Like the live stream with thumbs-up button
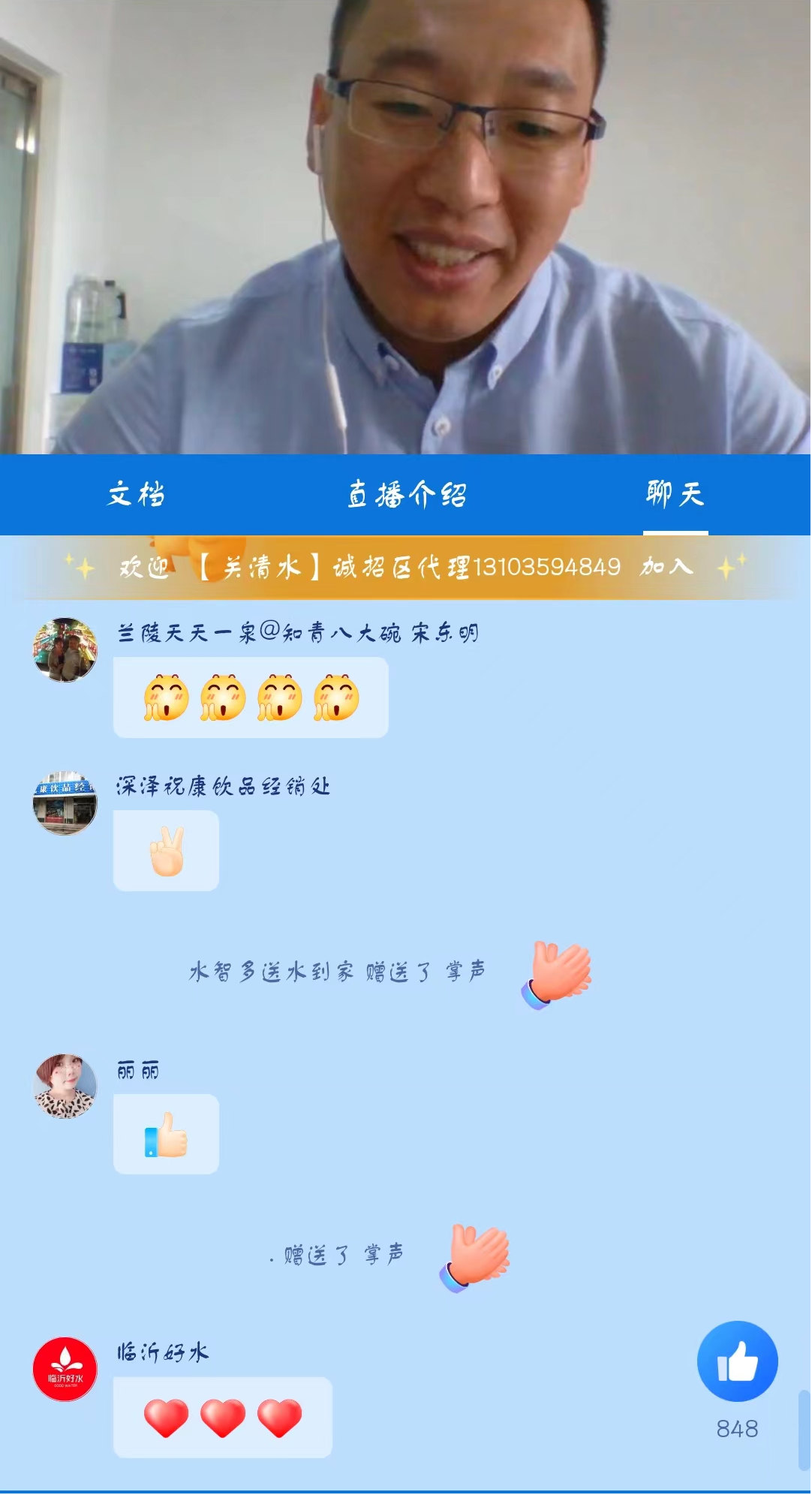Screen dimensions: 812x1495 point(737,1361)
